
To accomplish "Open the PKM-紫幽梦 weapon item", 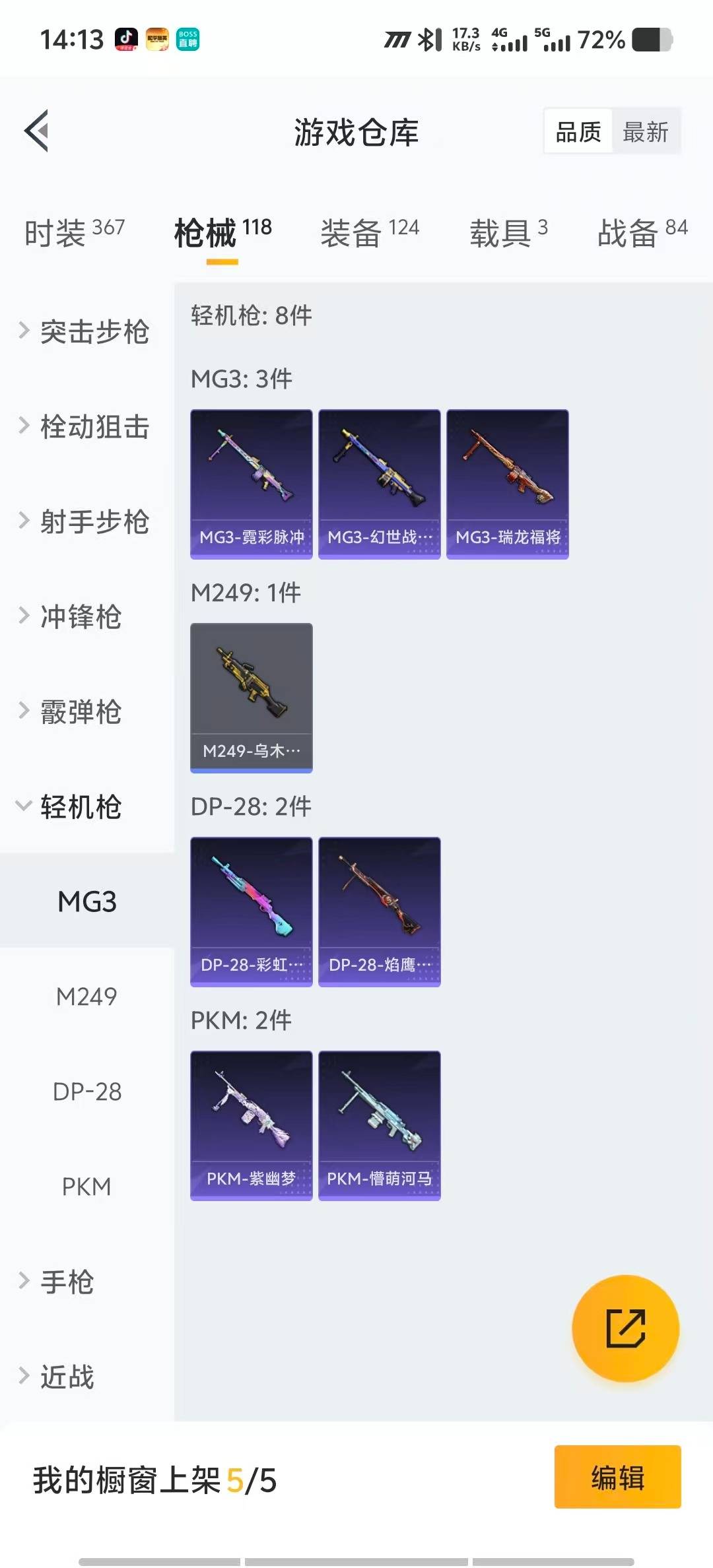I will click(x=252, y=1125).
